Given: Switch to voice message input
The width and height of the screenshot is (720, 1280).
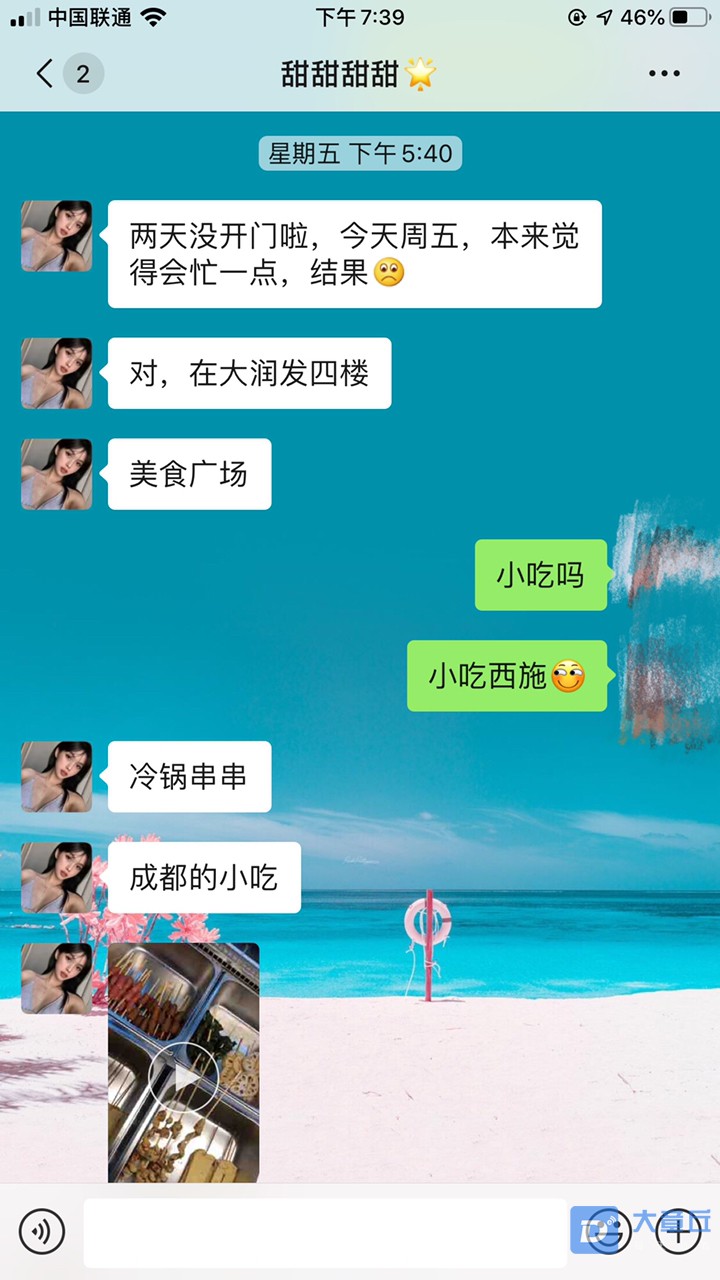Looking at the screenshot, I should coord(42,1232).
